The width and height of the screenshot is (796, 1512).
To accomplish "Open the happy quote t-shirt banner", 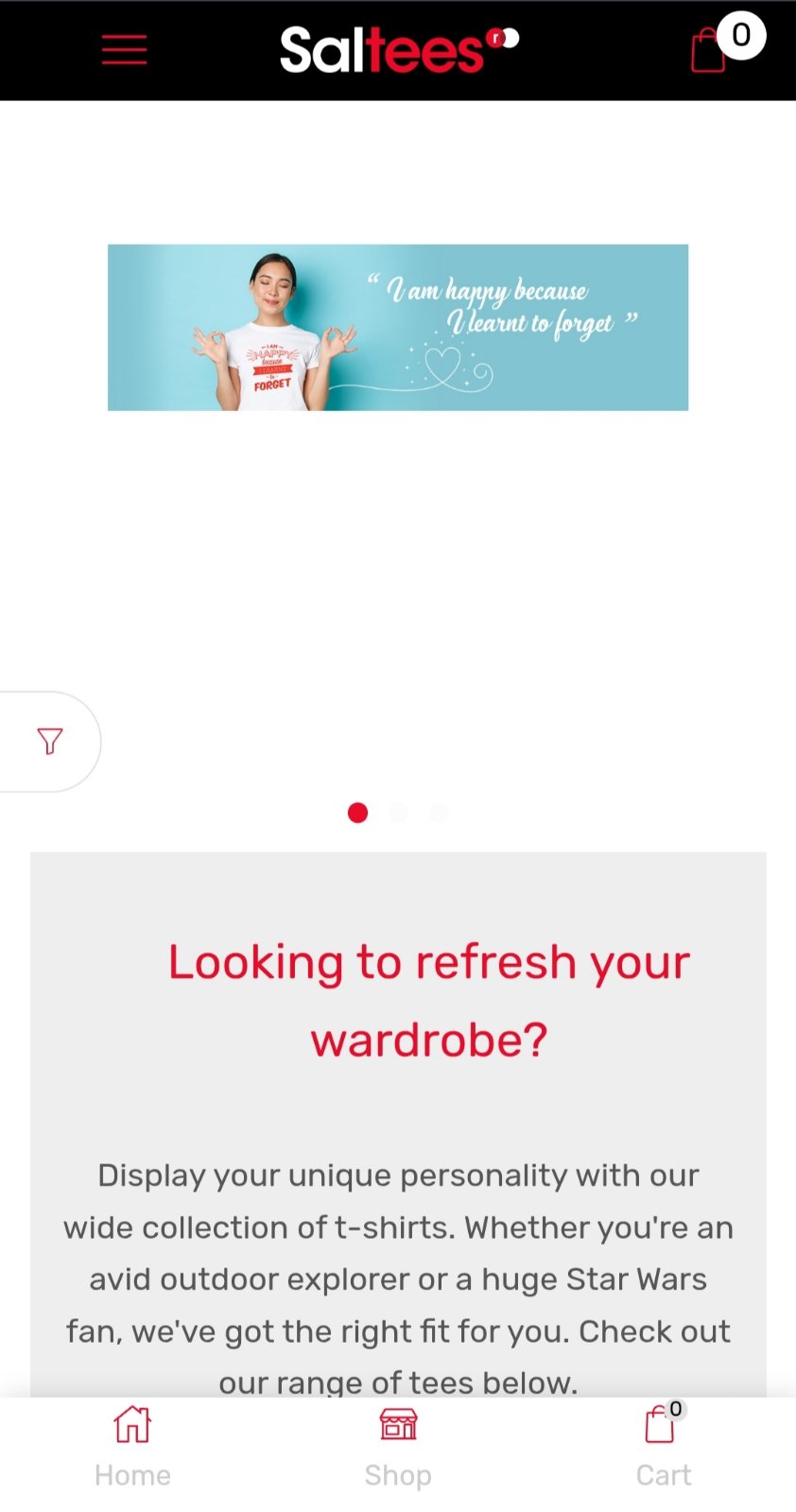I will [x=398, y=327].
